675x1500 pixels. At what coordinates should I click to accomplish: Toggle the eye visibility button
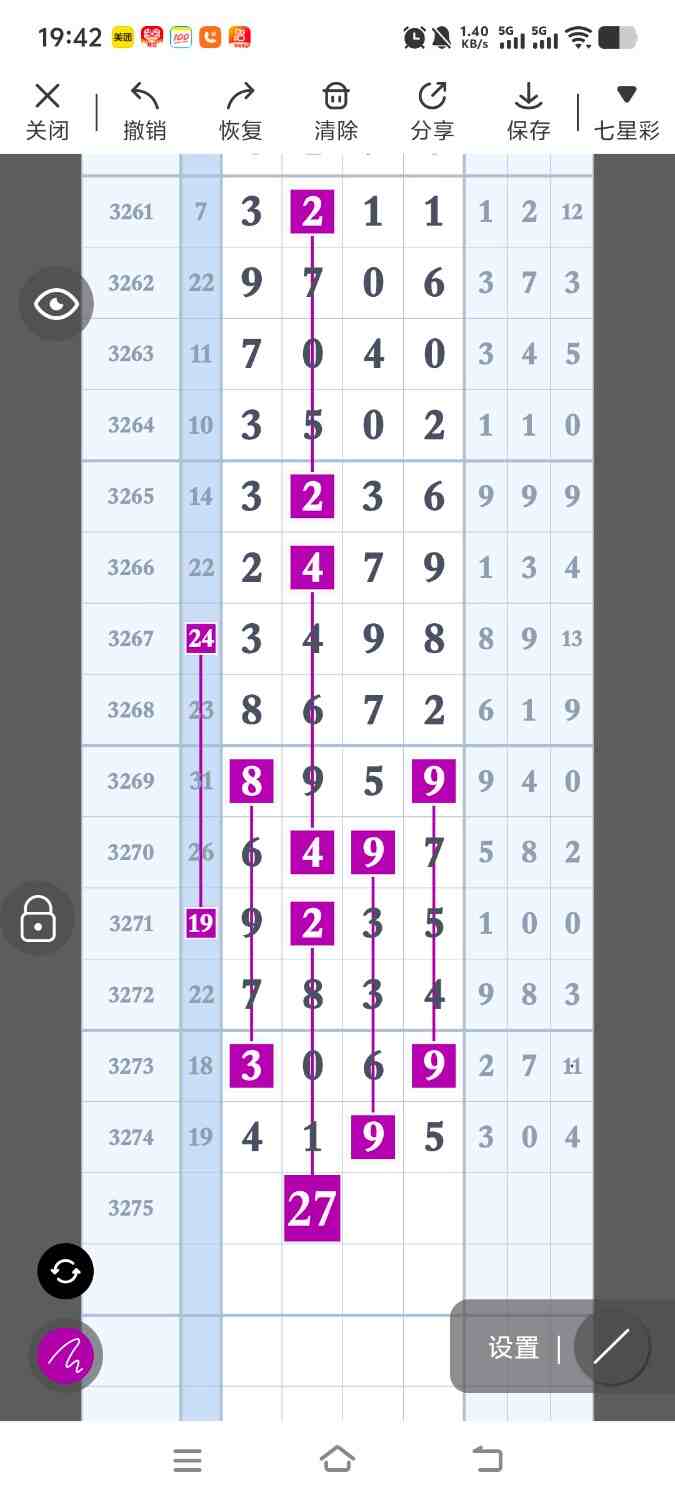click(56, 304)
